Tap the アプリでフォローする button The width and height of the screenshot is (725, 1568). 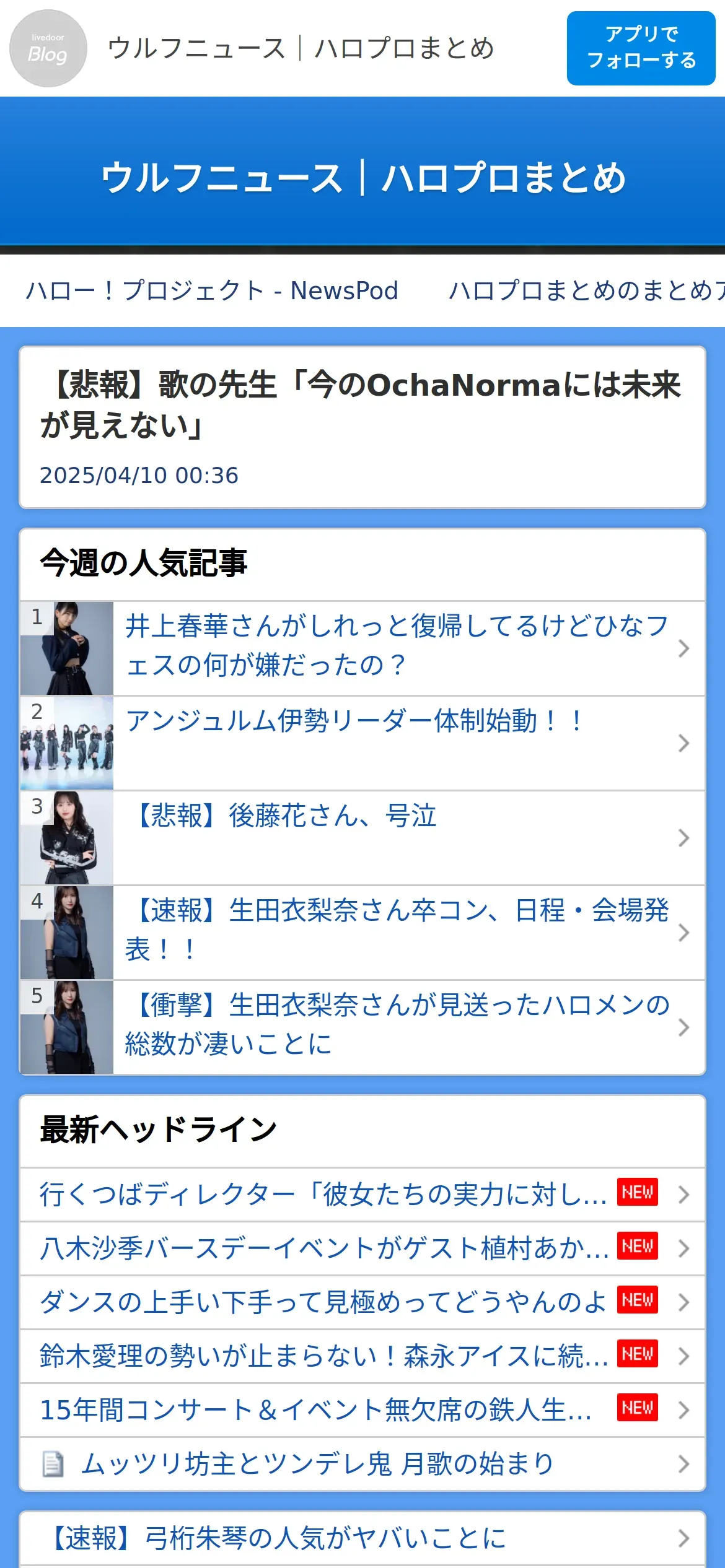[641, 48]
